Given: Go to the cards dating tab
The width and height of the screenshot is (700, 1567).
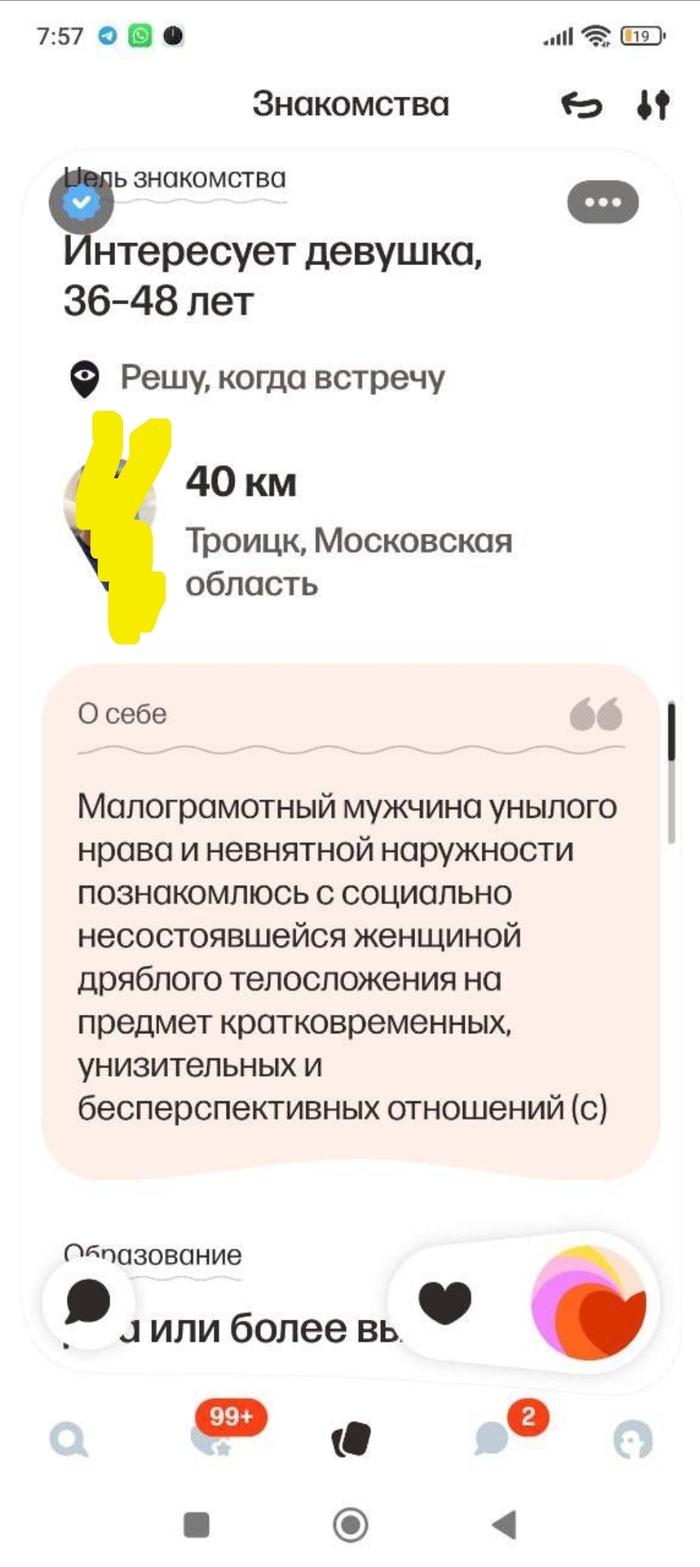Looking at the screenshot, I should pos(351,1440).
